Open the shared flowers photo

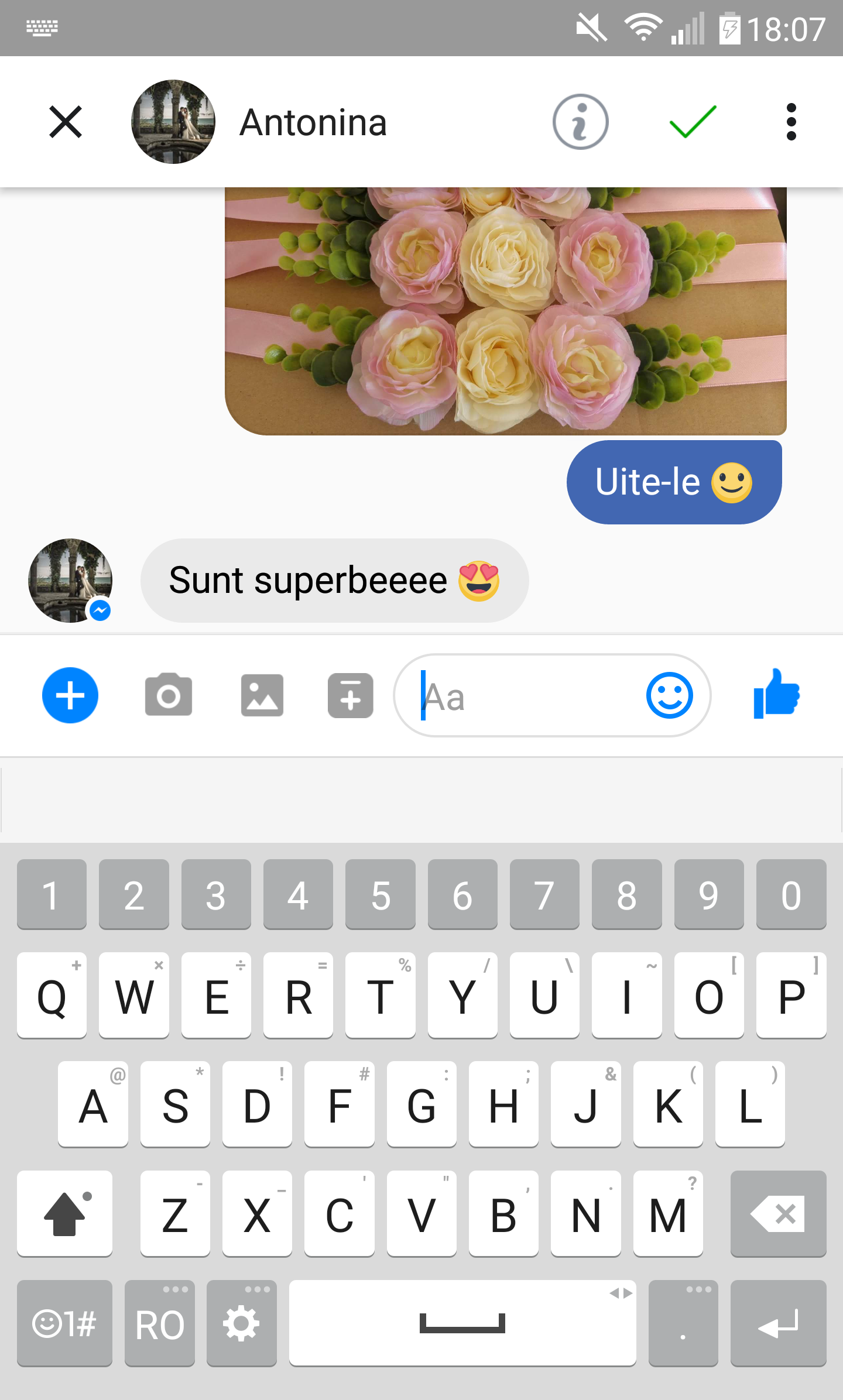click(505, 310)
